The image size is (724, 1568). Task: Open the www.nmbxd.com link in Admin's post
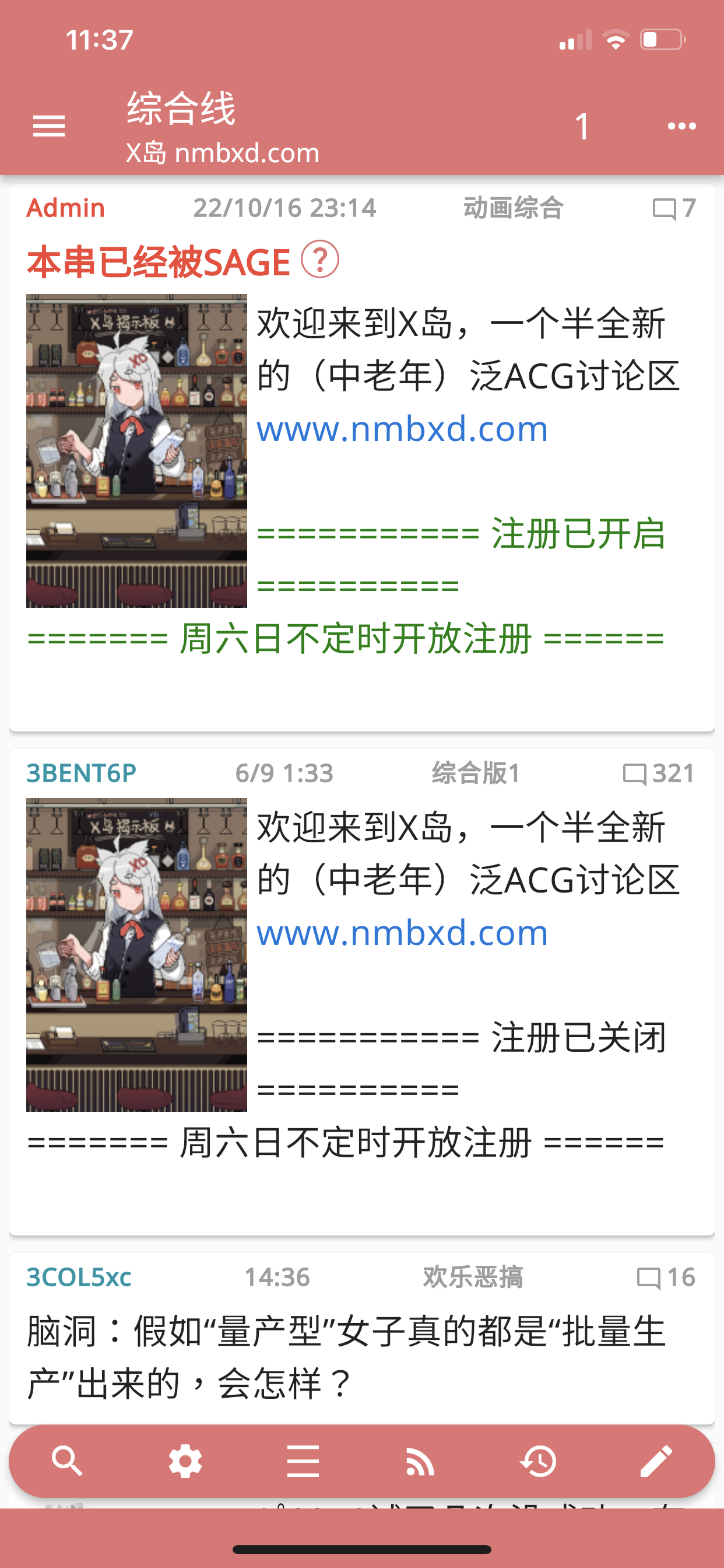click(402, 429)
